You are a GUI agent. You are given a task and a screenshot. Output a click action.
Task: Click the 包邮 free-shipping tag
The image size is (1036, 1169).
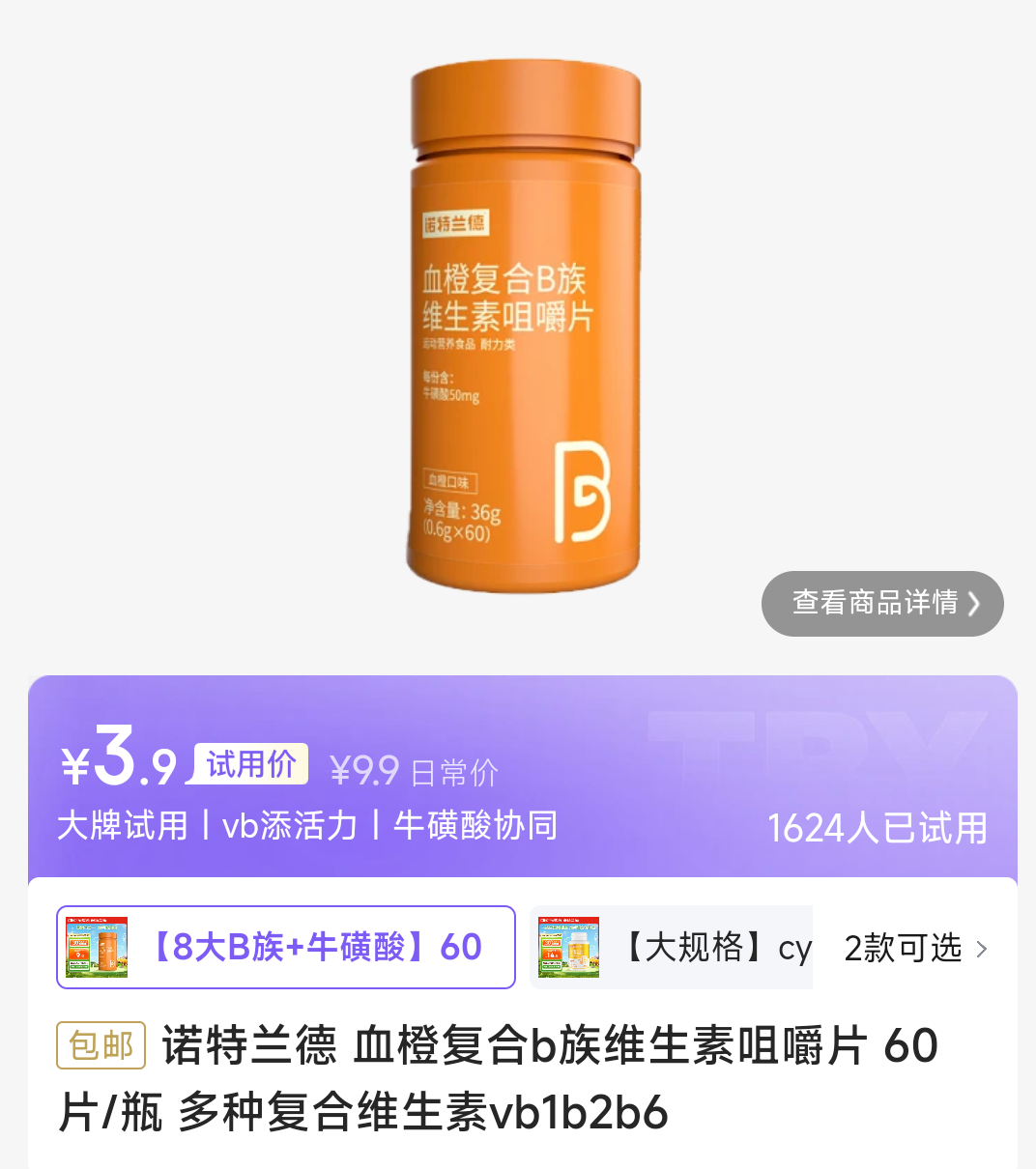[100, 1044]
